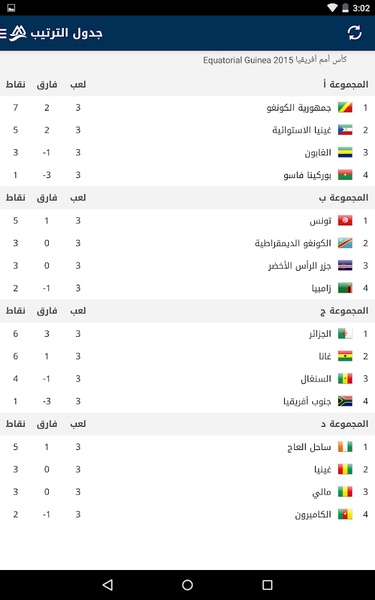Go back with the system back button
This screenshot has height=600, width=375.
coord(108,584)
